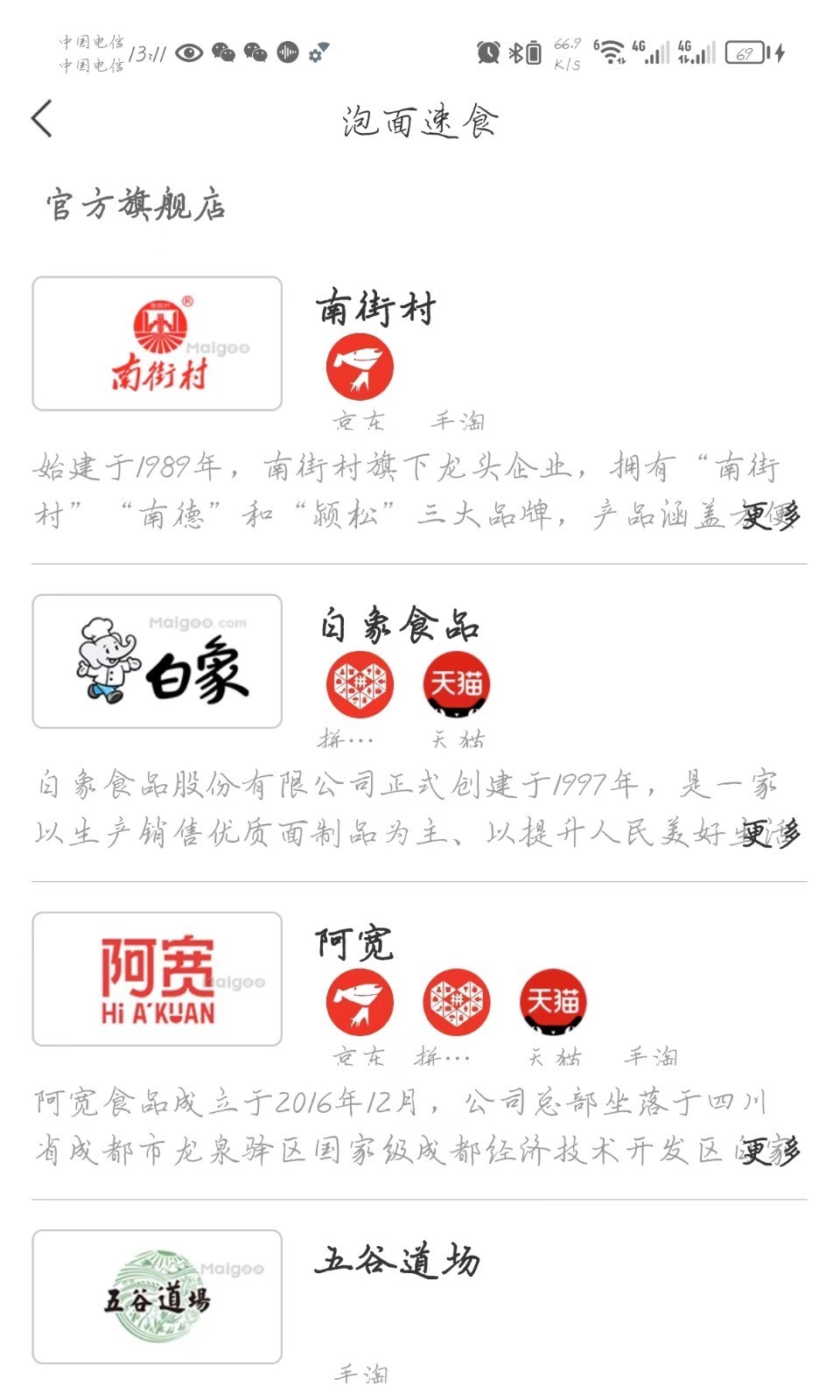Visit 白象食品's 拼多多 store
Viewport: 840px width, 1400px height.
click(x=360, y=685)
